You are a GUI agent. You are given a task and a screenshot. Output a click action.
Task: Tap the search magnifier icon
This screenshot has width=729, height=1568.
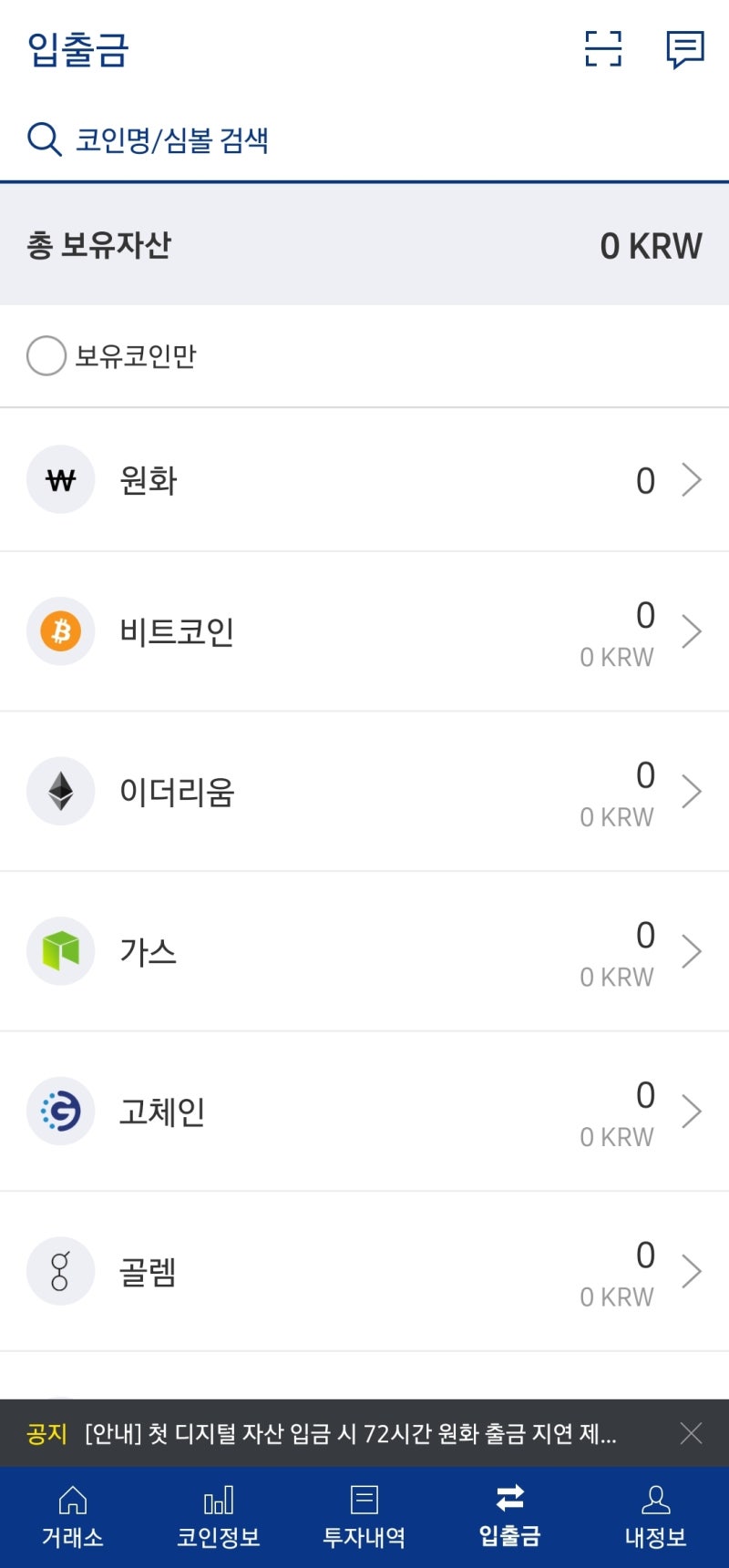(x=43, y=139)
